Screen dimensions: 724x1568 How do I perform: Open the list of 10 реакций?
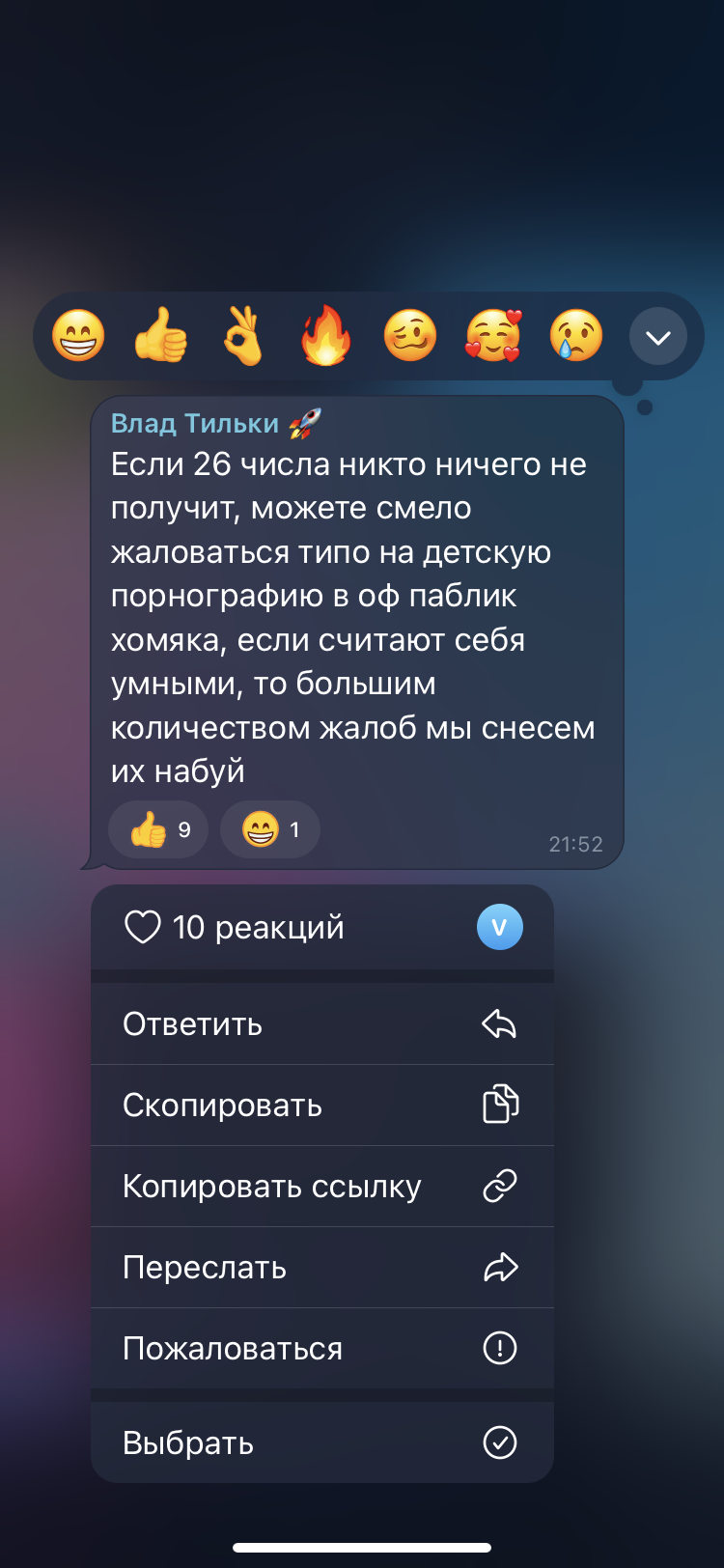pyautogui.click(x=322, y=927)
